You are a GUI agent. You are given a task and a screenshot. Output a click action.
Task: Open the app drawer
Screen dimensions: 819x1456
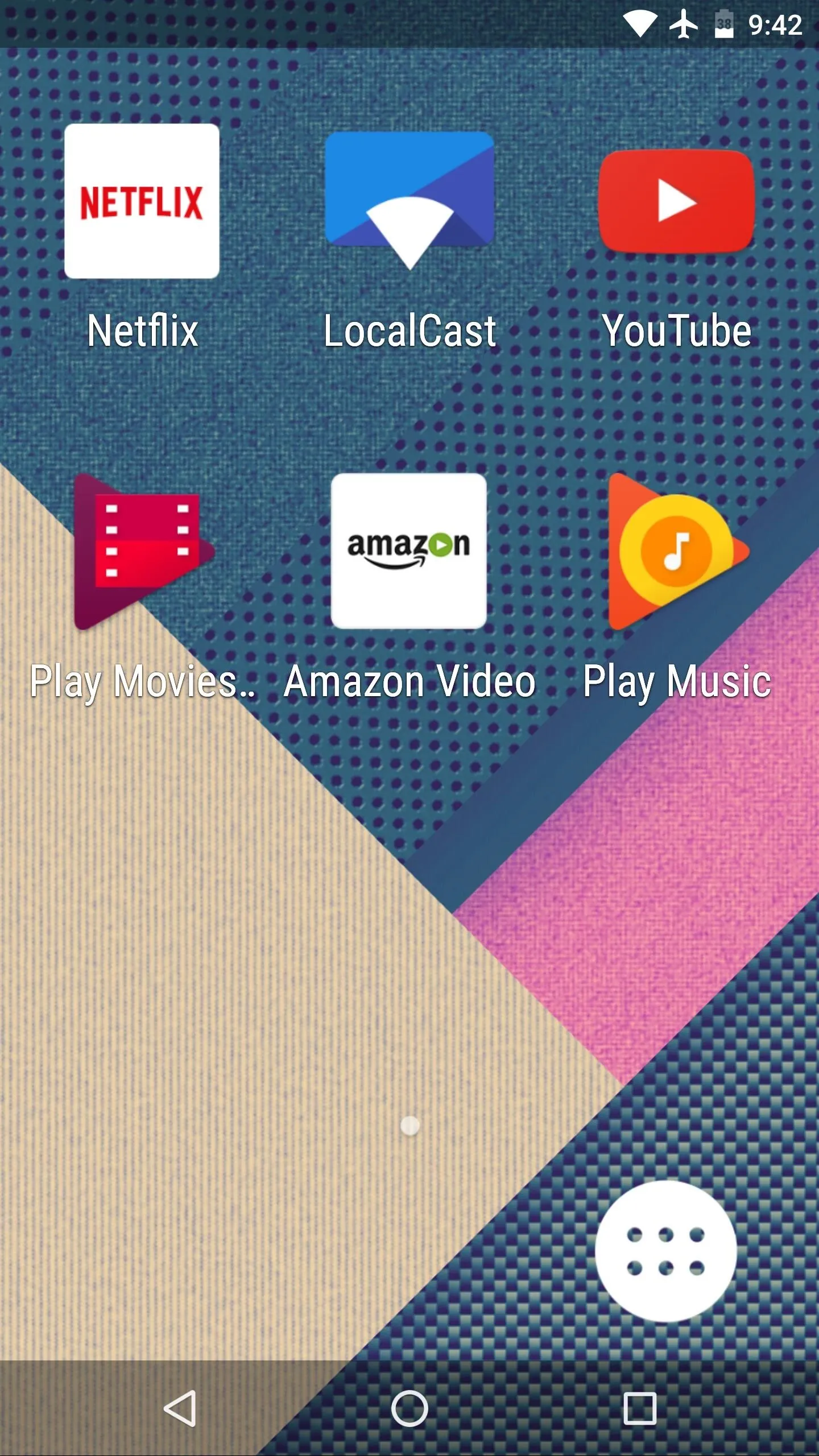[x=666, y=1251]
